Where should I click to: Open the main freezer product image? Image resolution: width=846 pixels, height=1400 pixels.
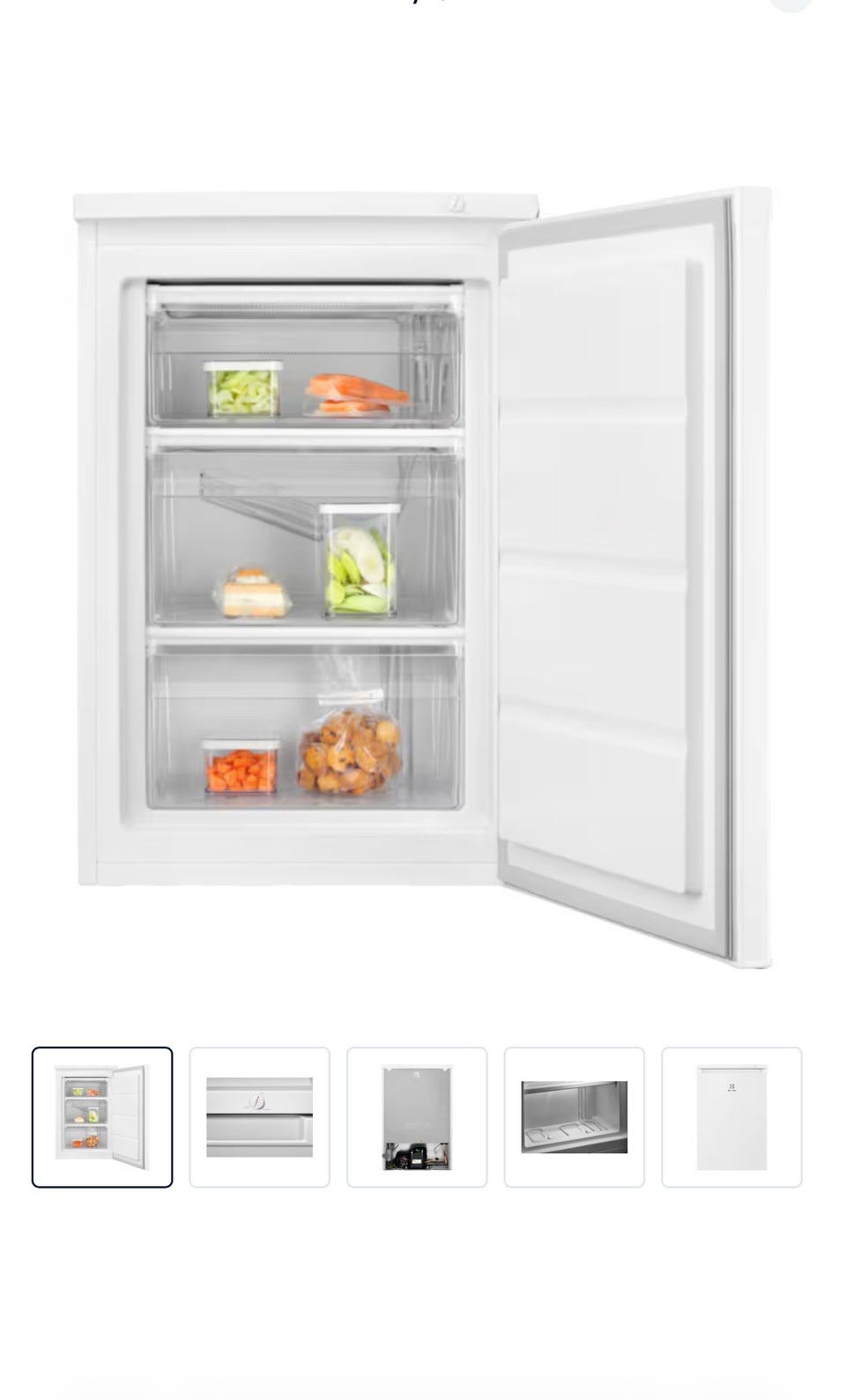423,577
